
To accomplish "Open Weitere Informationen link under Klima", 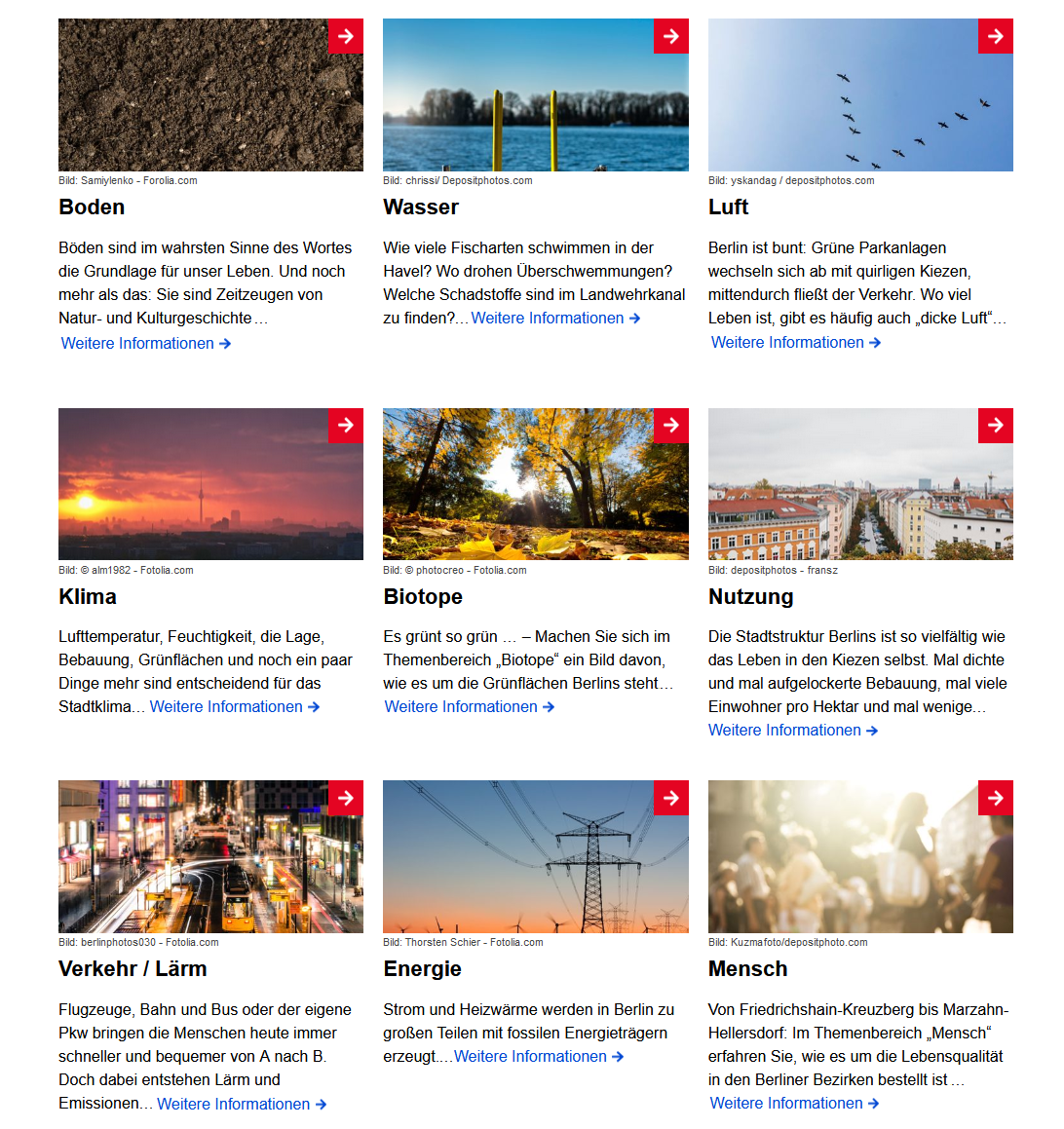I will coord(234,706).
